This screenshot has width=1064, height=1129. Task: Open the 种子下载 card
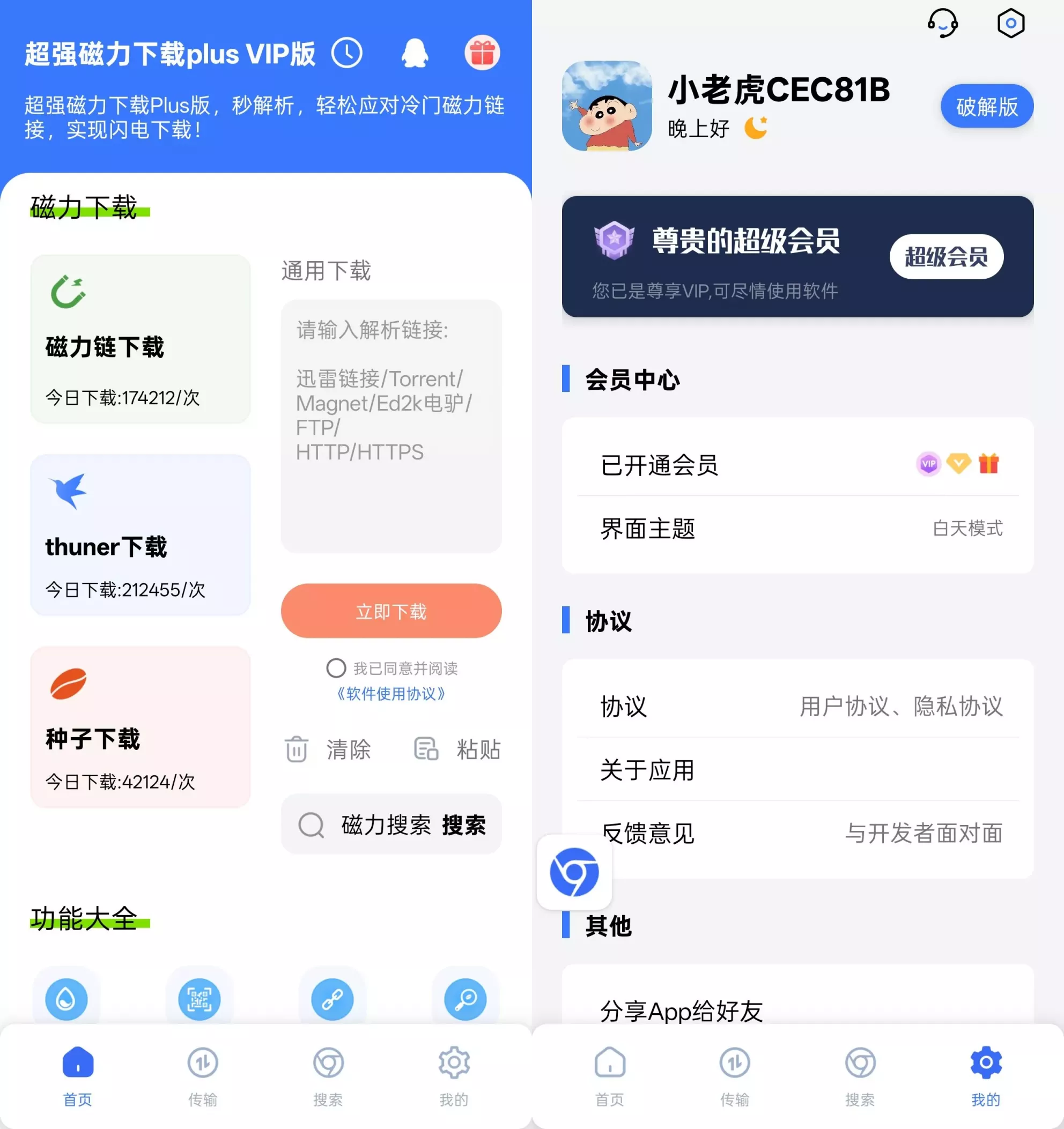click(141, 726)
